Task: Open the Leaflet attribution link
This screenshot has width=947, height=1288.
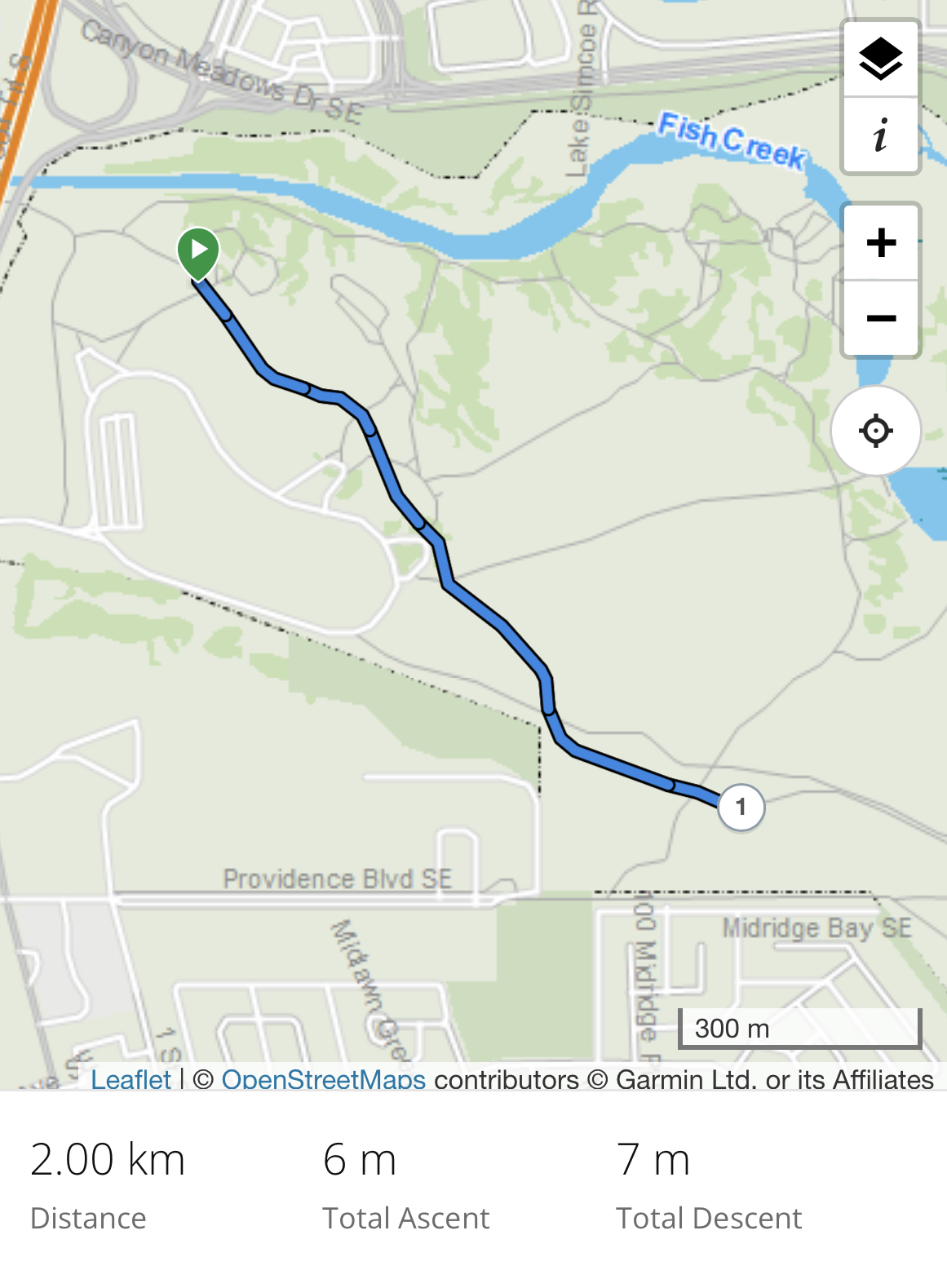Action: 131,1079
